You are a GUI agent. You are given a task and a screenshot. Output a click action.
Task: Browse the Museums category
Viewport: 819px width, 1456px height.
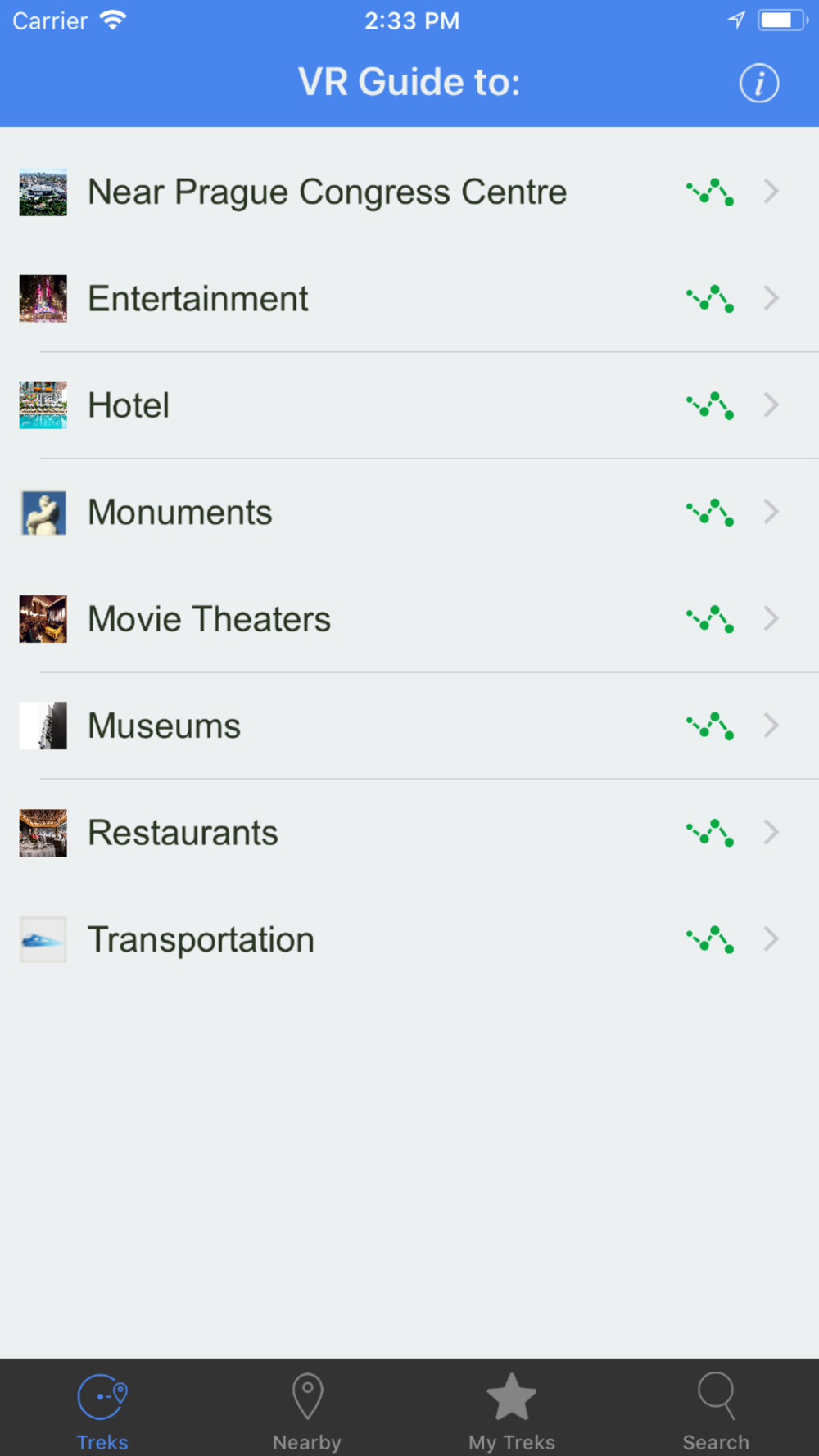[x=409, y=726]
